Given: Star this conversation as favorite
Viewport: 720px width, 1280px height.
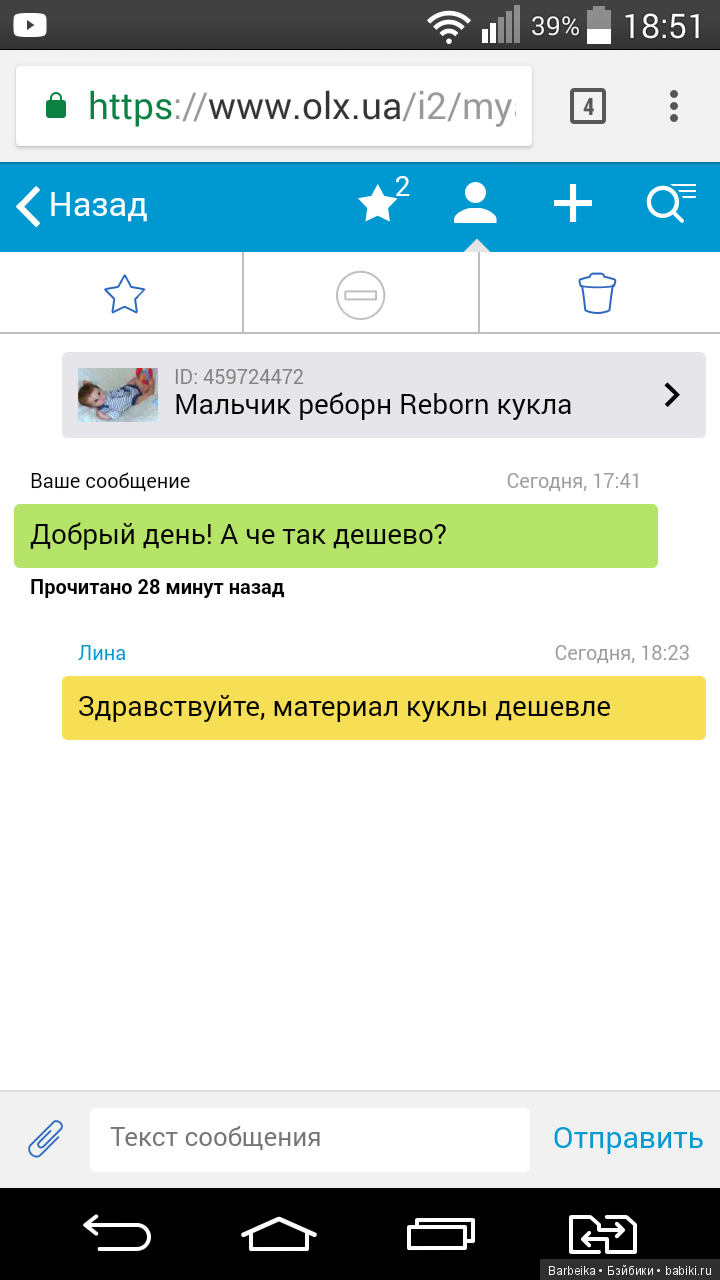Looking at the screenshot, I should [x=124, y=295].
